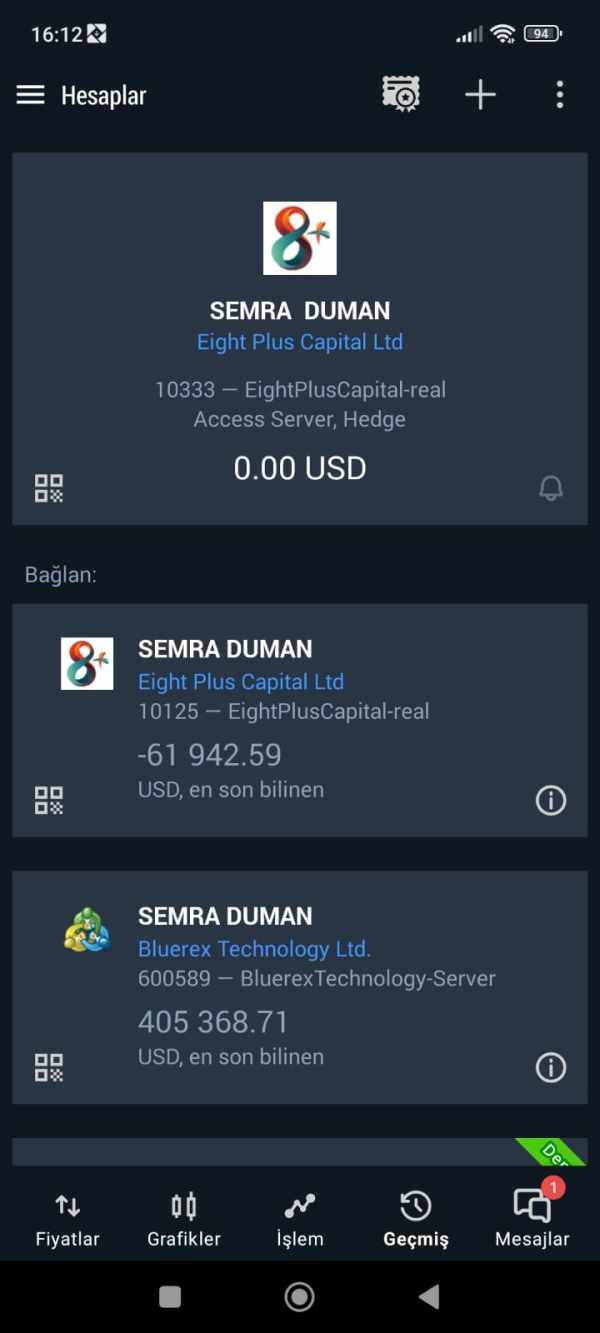Add a new account with plus icon
The width and height of the screenshot is (600, 1333).
click(x=481, y=95)
